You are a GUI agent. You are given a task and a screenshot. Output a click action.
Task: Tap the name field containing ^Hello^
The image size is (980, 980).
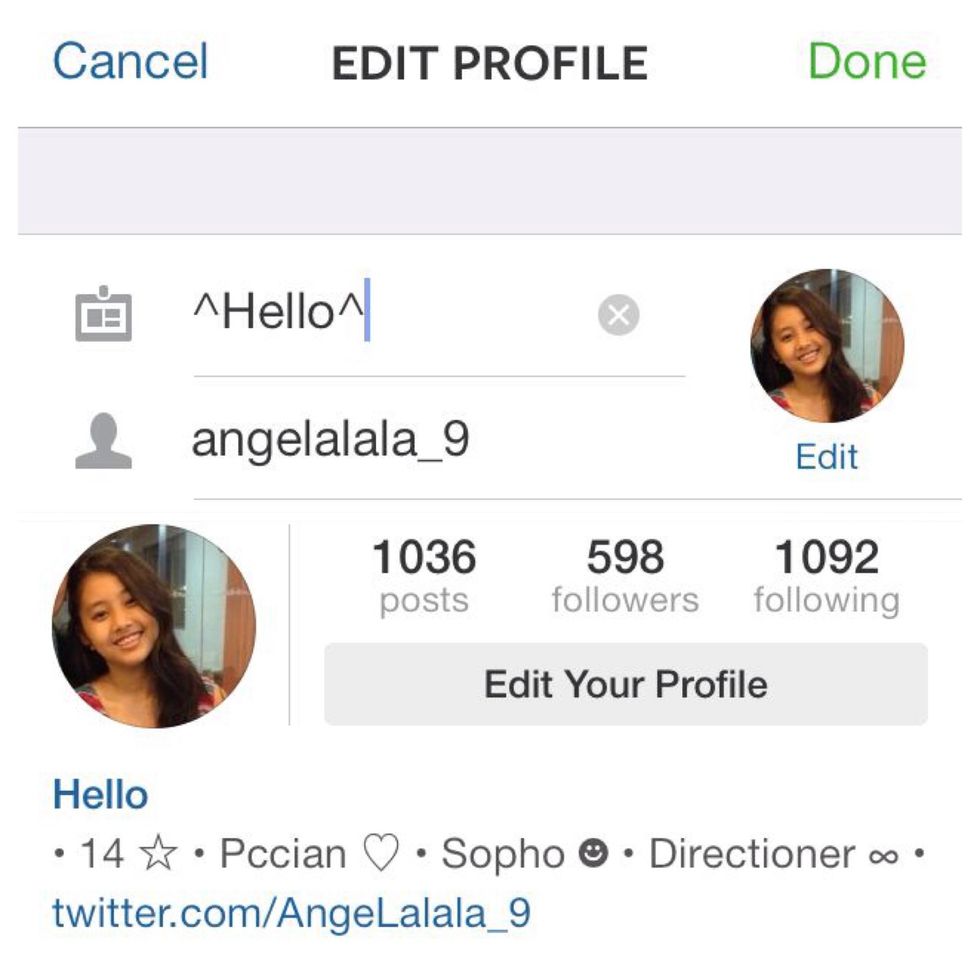click(x=390, y=314)
